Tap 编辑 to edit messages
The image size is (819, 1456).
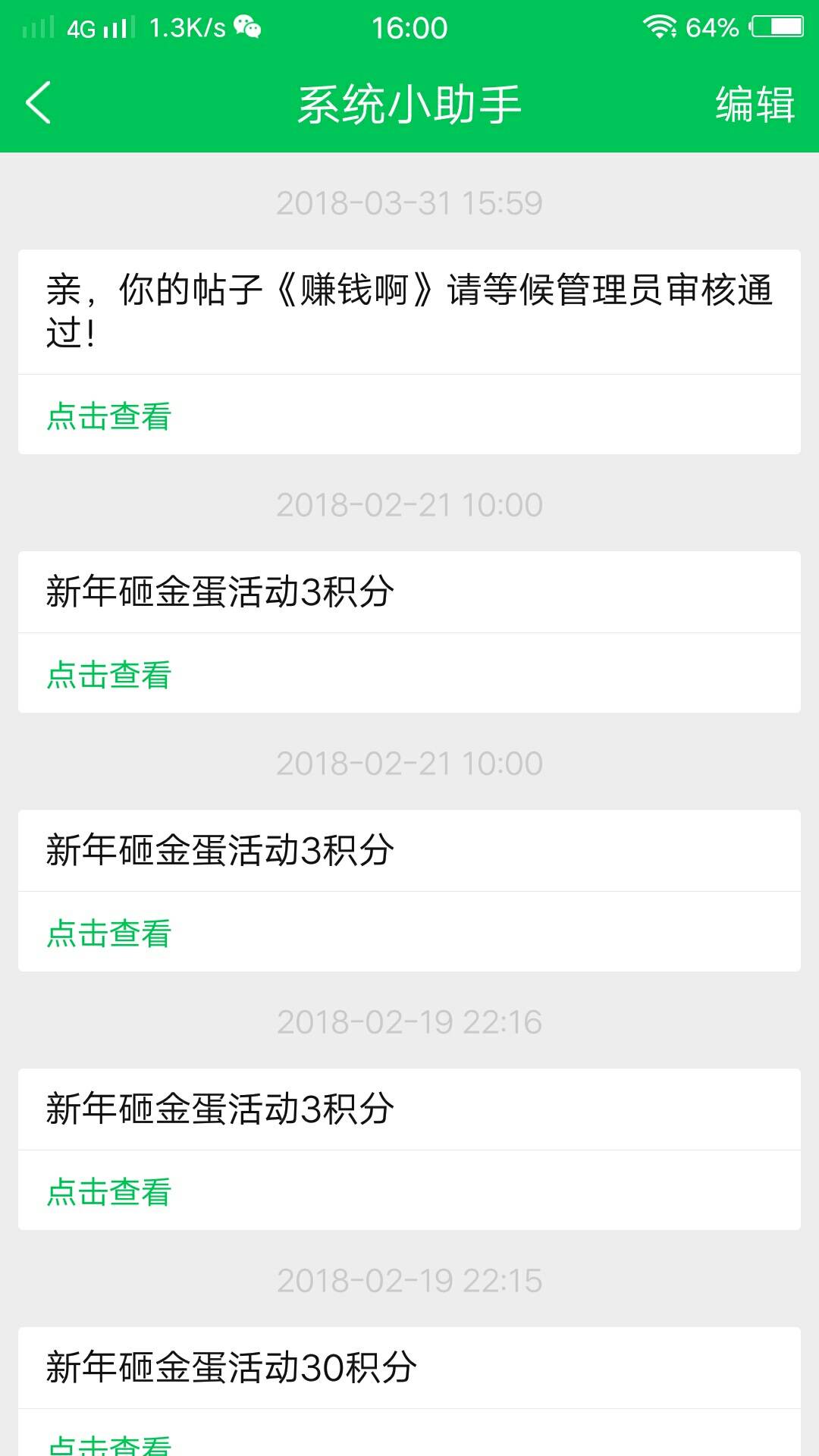(x=755, y=105)
